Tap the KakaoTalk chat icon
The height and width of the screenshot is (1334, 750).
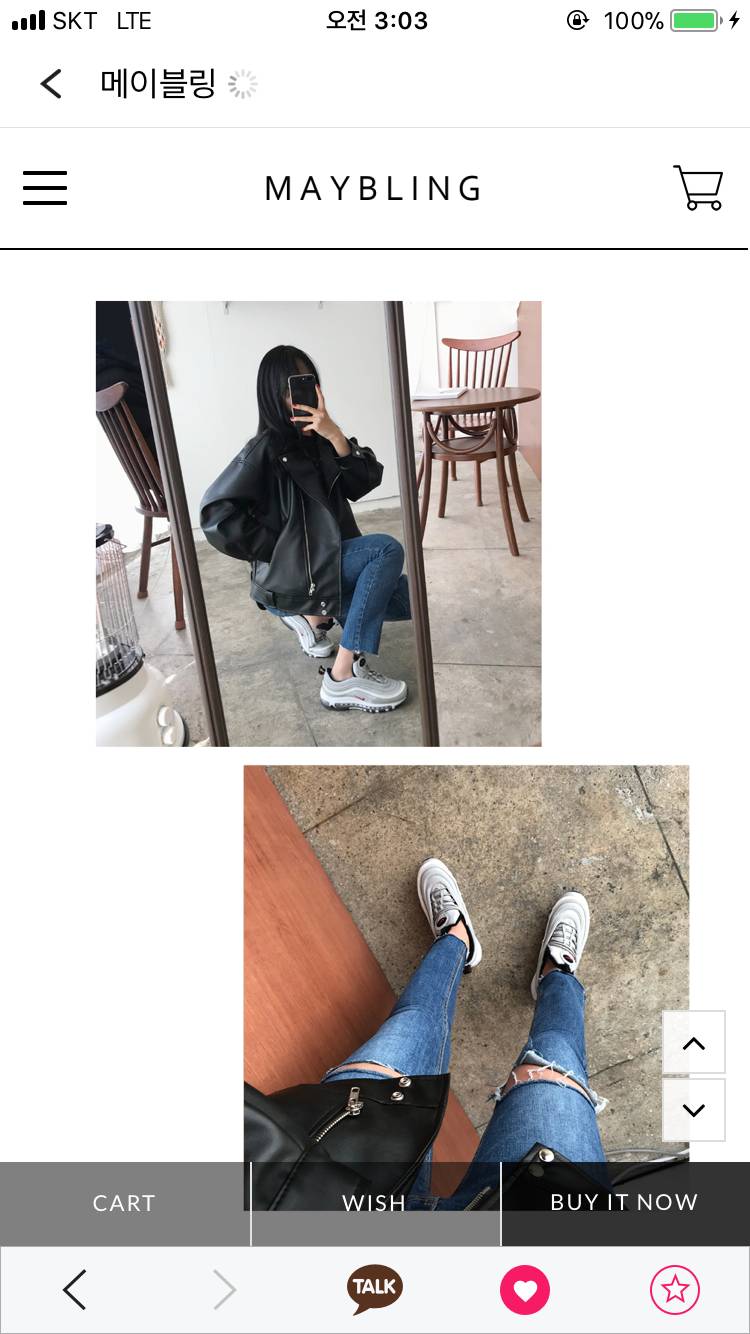tap(374, 1290)
